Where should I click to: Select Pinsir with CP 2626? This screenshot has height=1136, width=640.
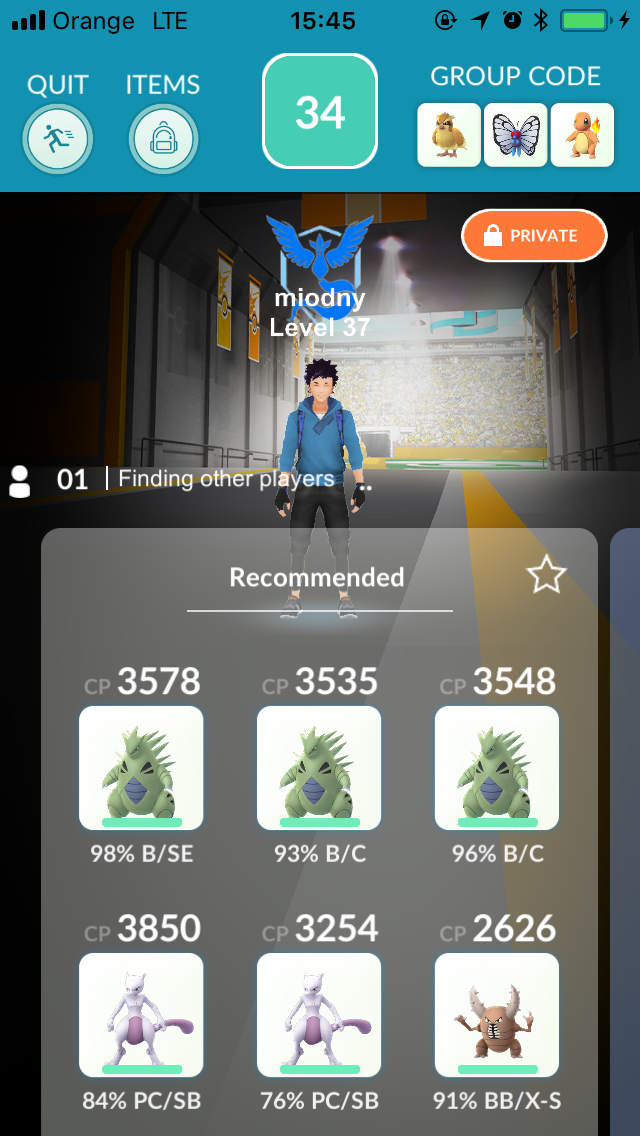pos(496,1015)
